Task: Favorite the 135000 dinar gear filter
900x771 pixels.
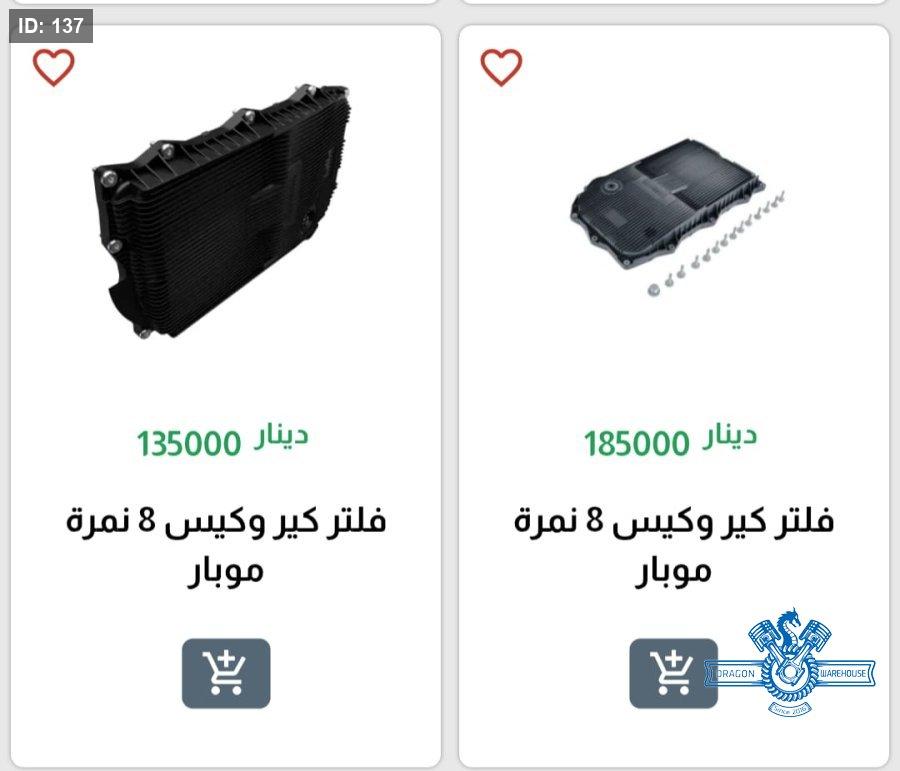Action: click(53, 67)
